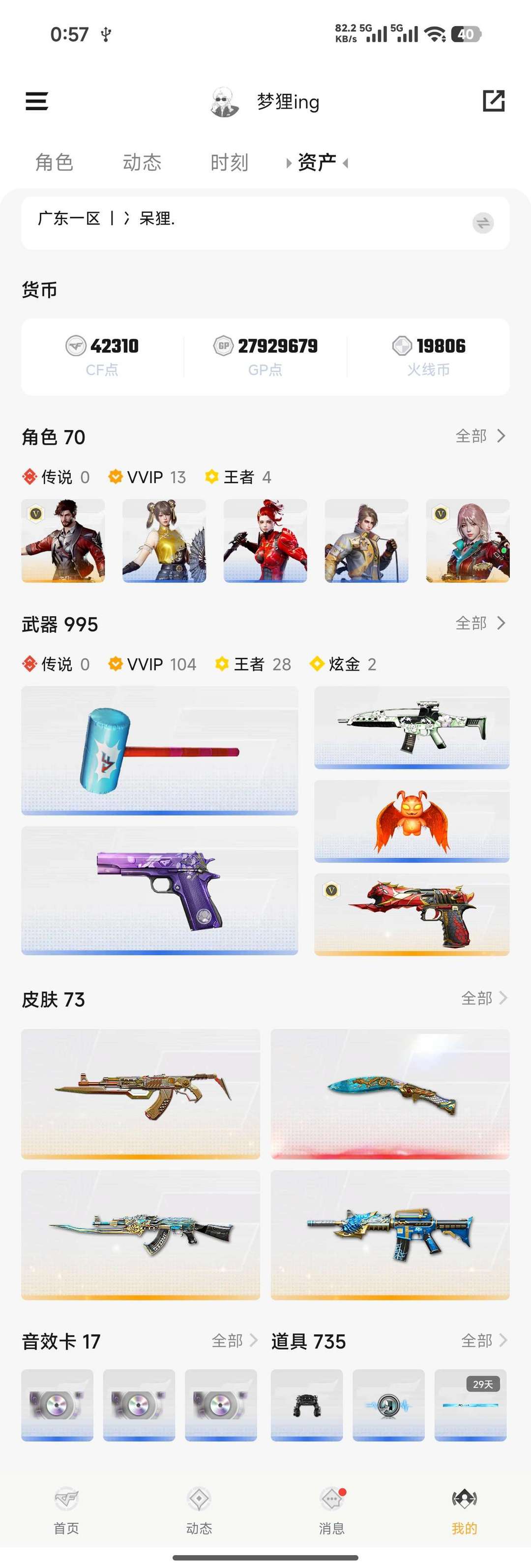Share the profile via the export icon

[x=493, y=101]
